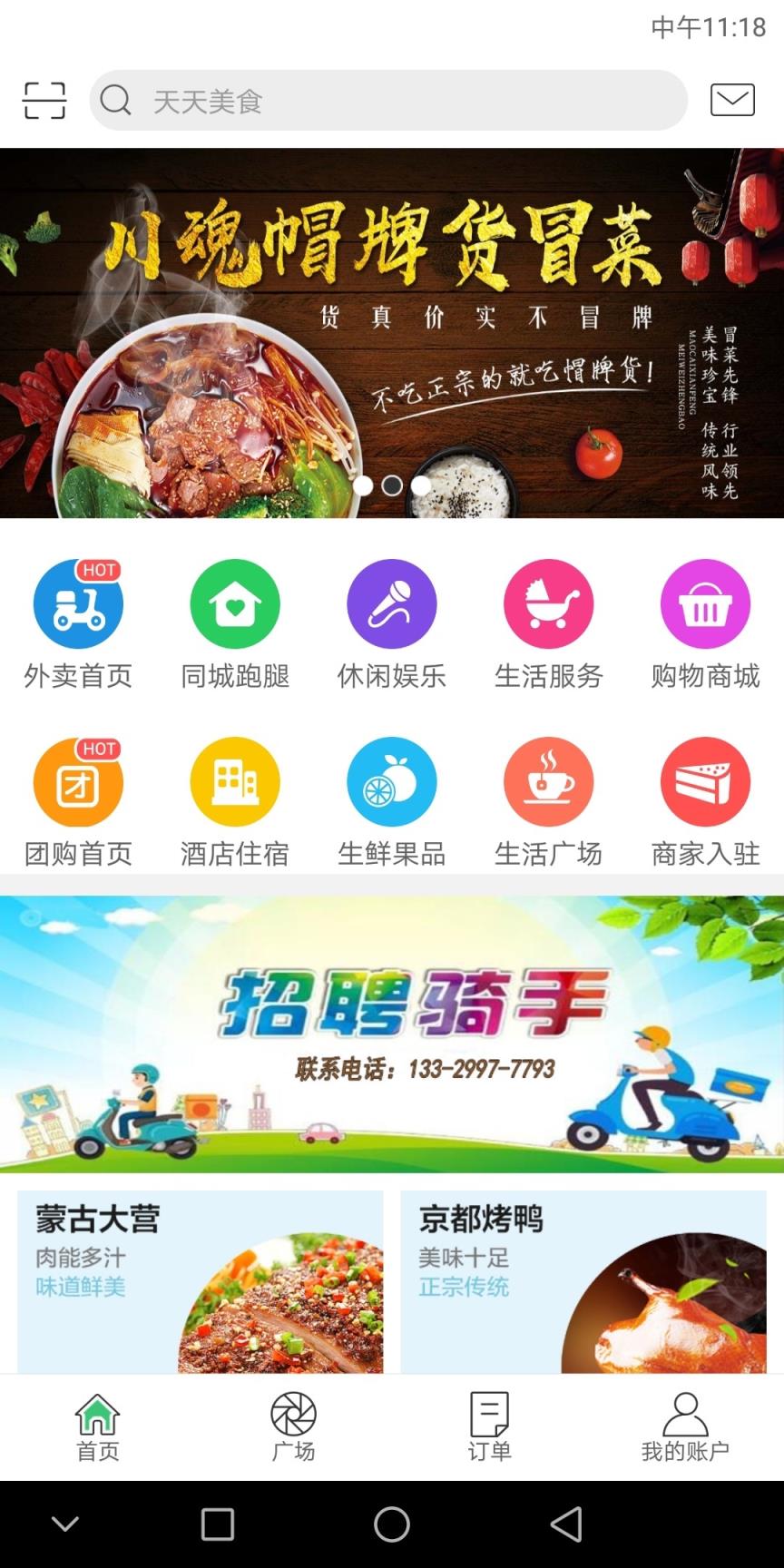Open the QR code scanner
784x1568 pixels.
tap(44, 100)
